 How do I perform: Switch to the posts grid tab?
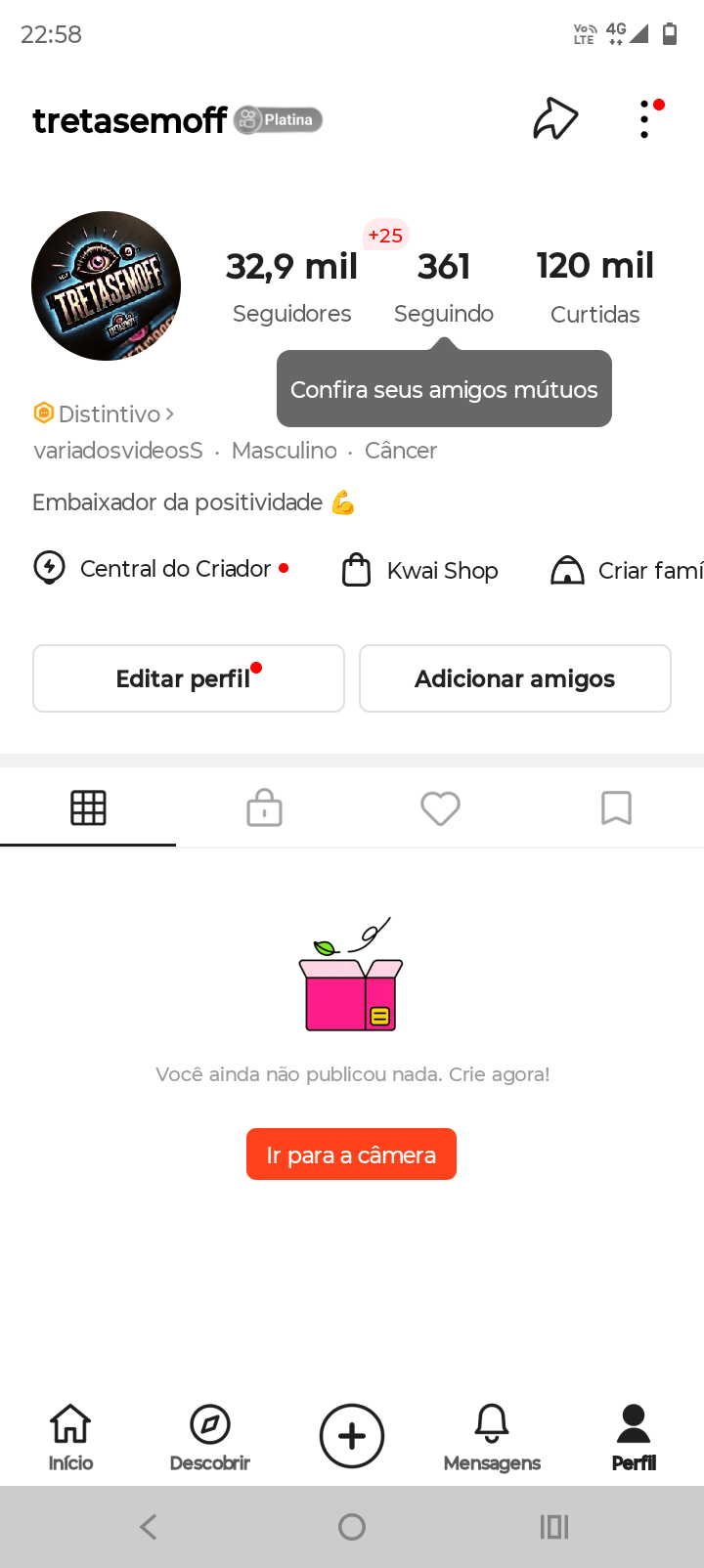(88, 807)
